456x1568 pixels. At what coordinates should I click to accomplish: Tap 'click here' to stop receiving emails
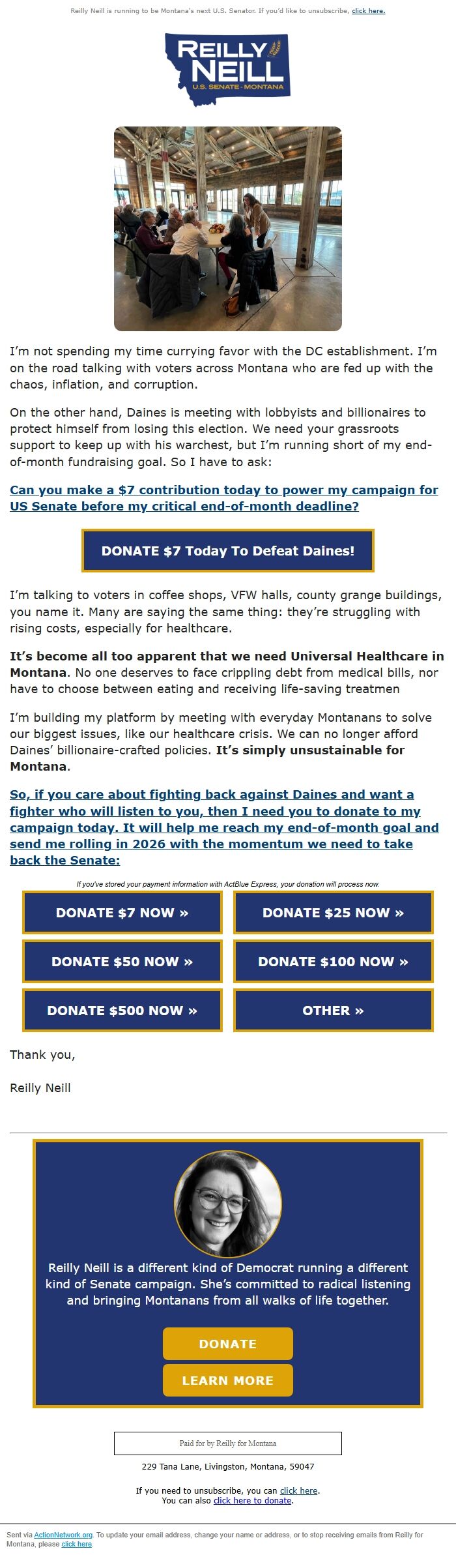click(x=76, y=1544)
